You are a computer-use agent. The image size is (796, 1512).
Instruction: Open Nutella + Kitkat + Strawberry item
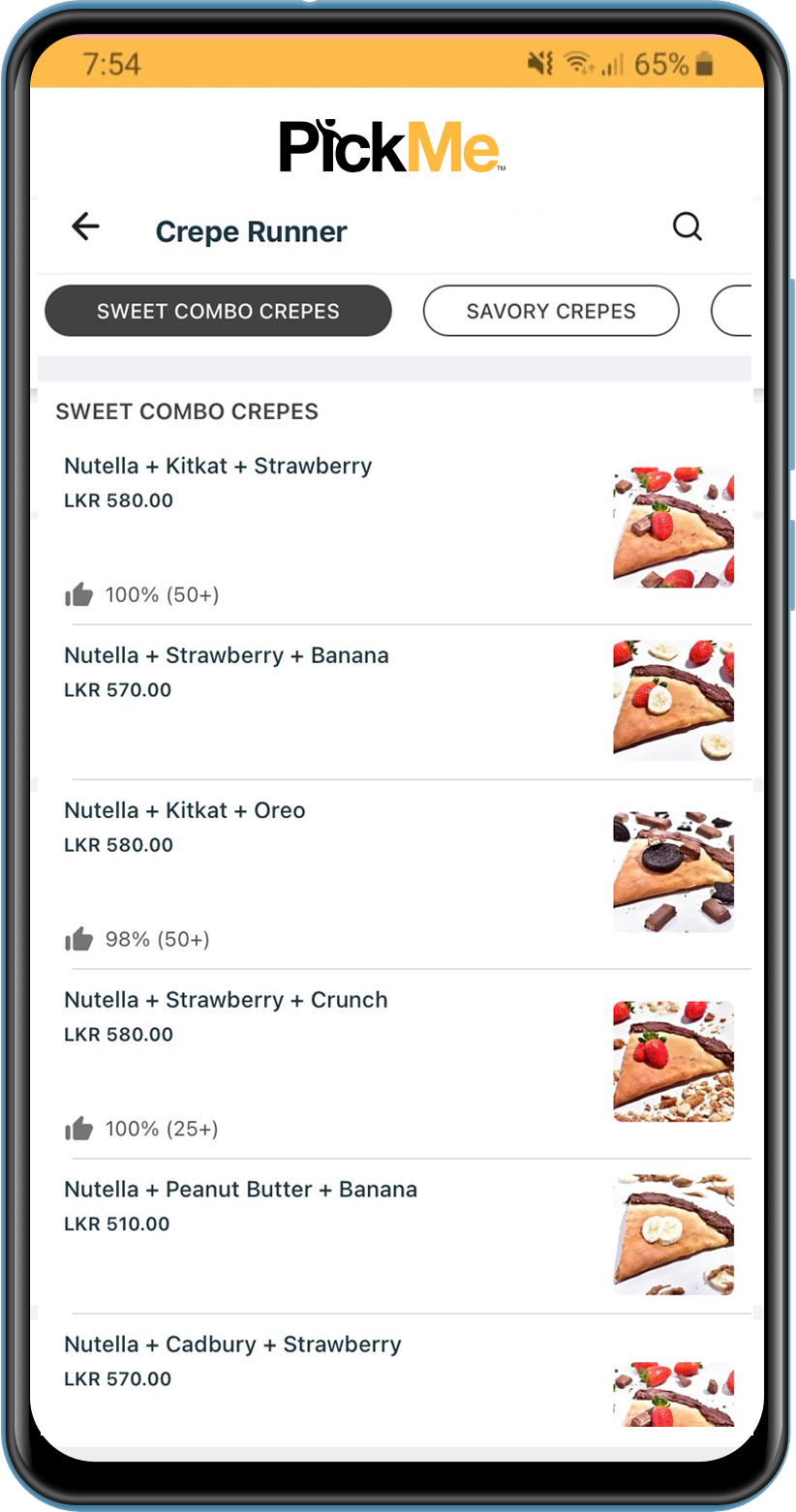(218, 466)
